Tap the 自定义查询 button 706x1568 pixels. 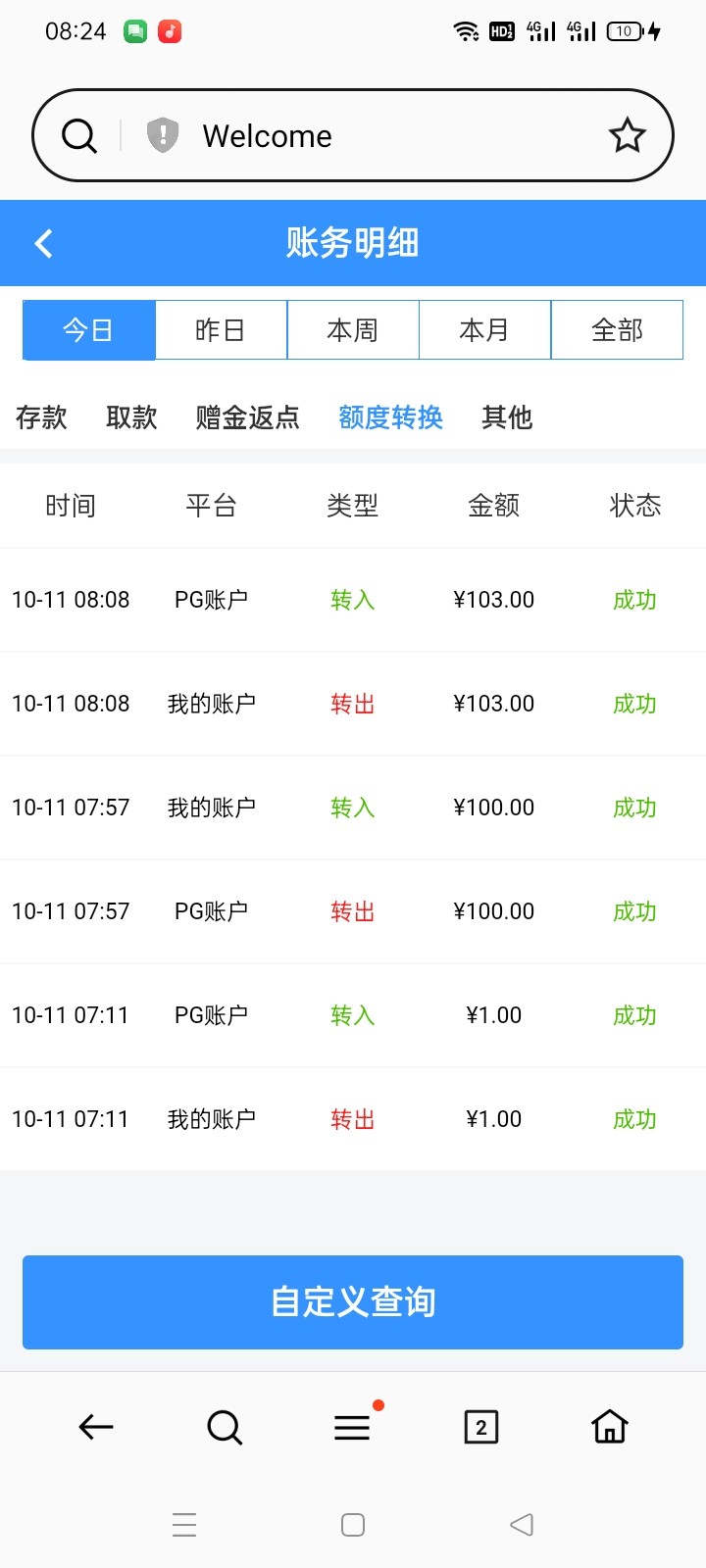[353, 1301]
